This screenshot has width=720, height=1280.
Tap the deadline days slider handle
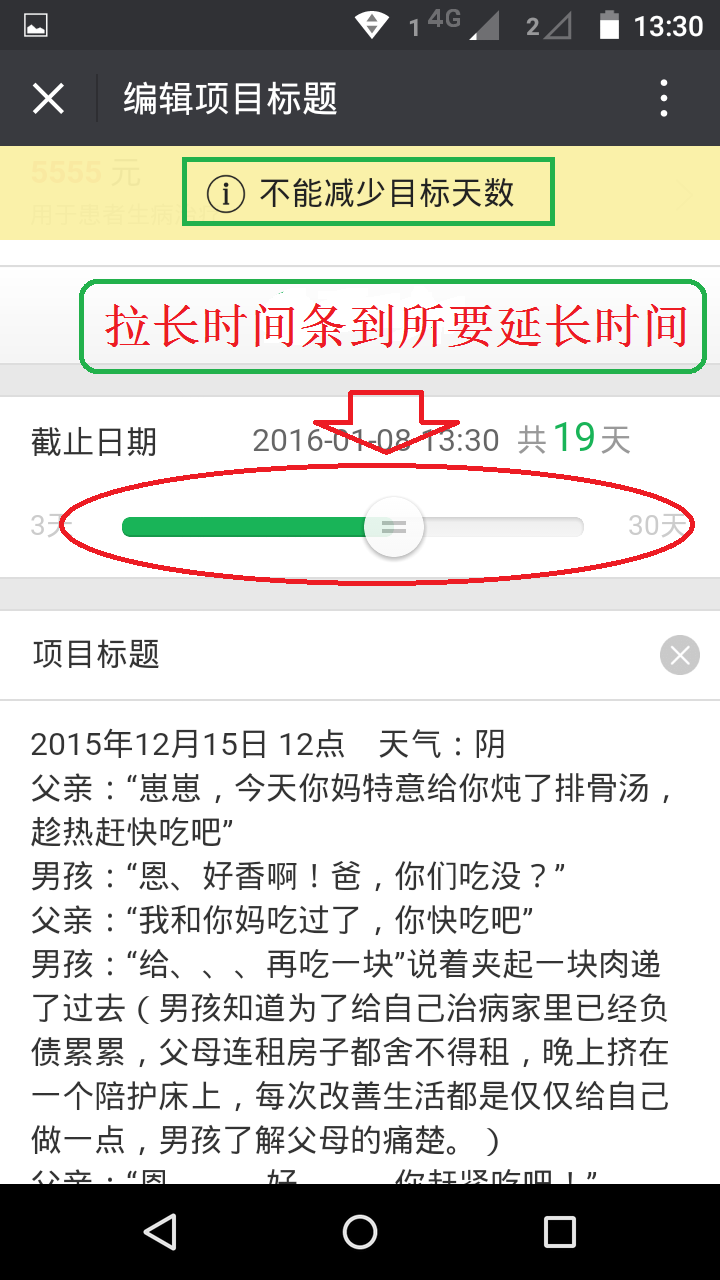394,527
